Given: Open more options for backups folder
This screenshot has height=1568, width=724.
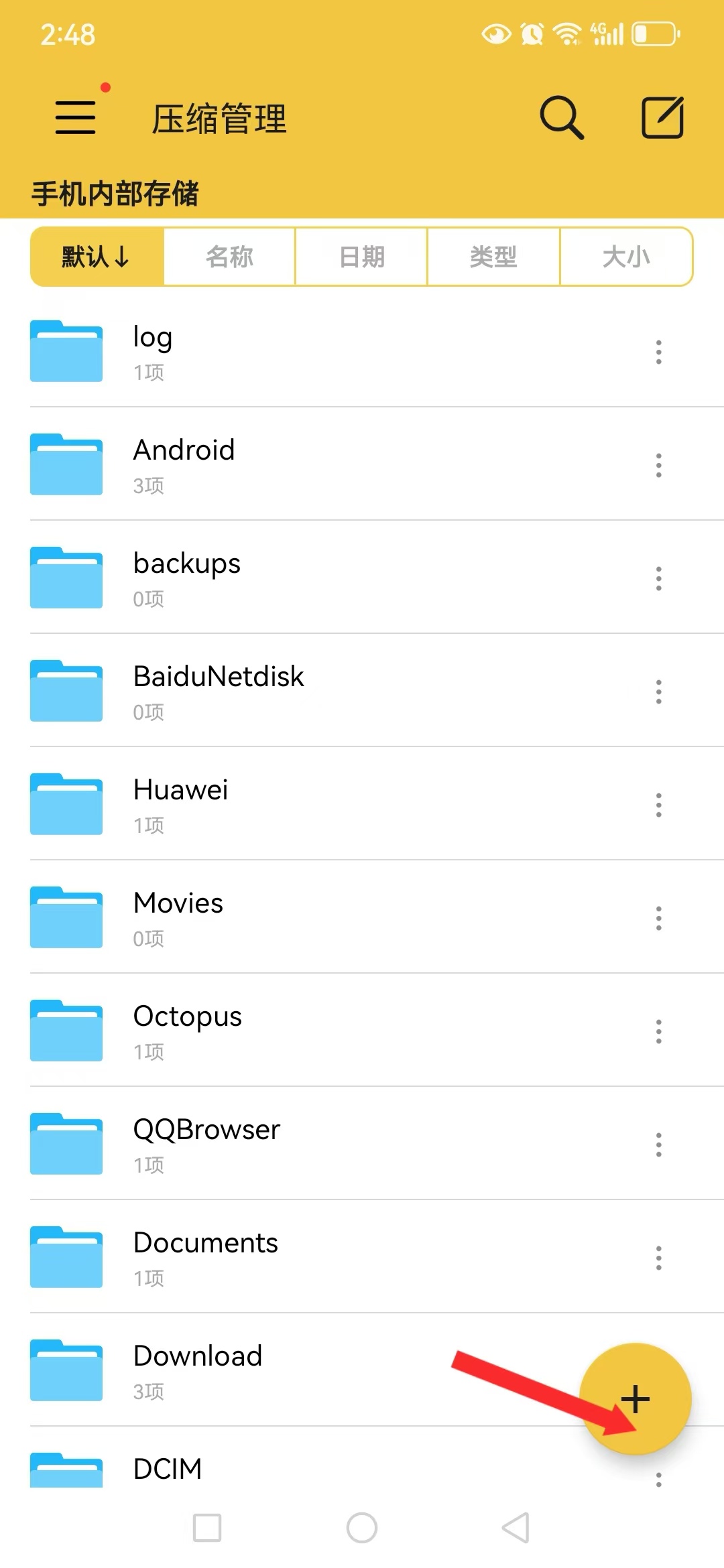Looking at the screenshot, I should point(658,578).
